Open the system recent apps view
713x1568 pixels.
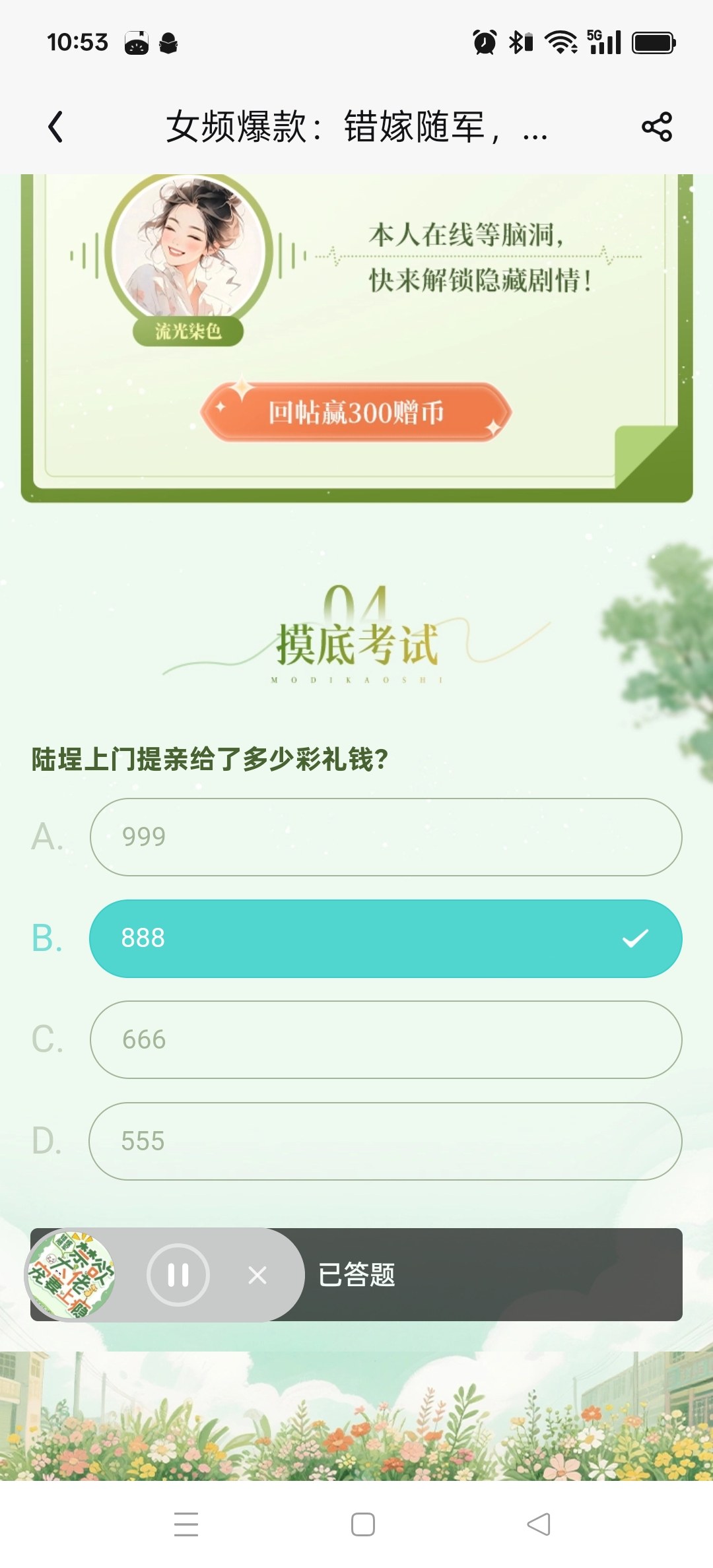(186, 1524)
